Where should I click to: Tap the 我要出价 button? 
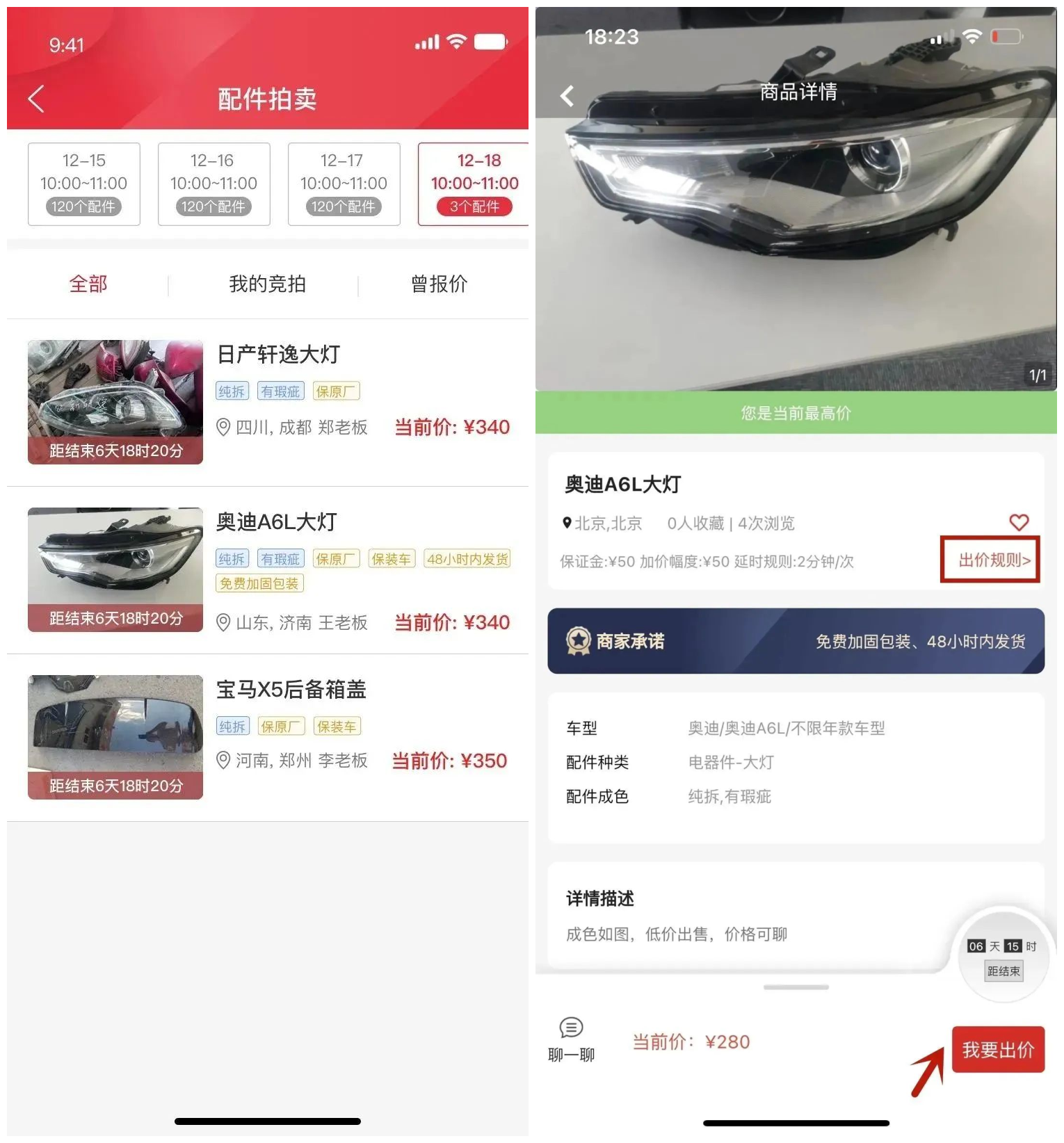point(997,1049)
